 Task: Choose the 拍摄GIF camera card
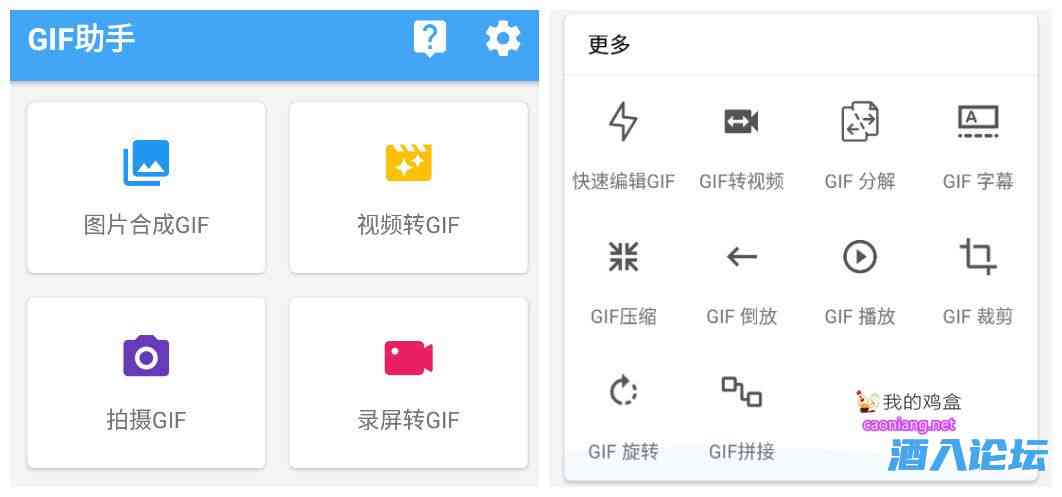(146, 382)
